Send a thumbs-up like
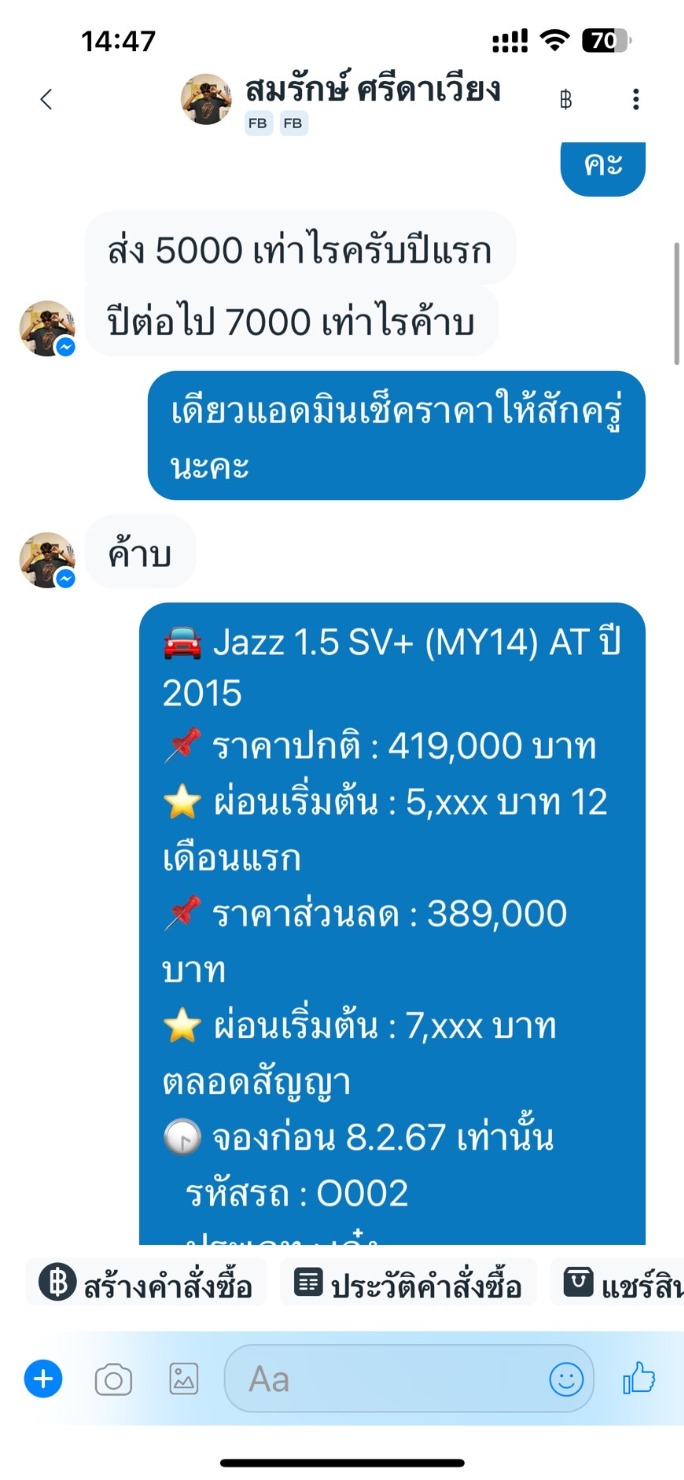 [639, 1379]
